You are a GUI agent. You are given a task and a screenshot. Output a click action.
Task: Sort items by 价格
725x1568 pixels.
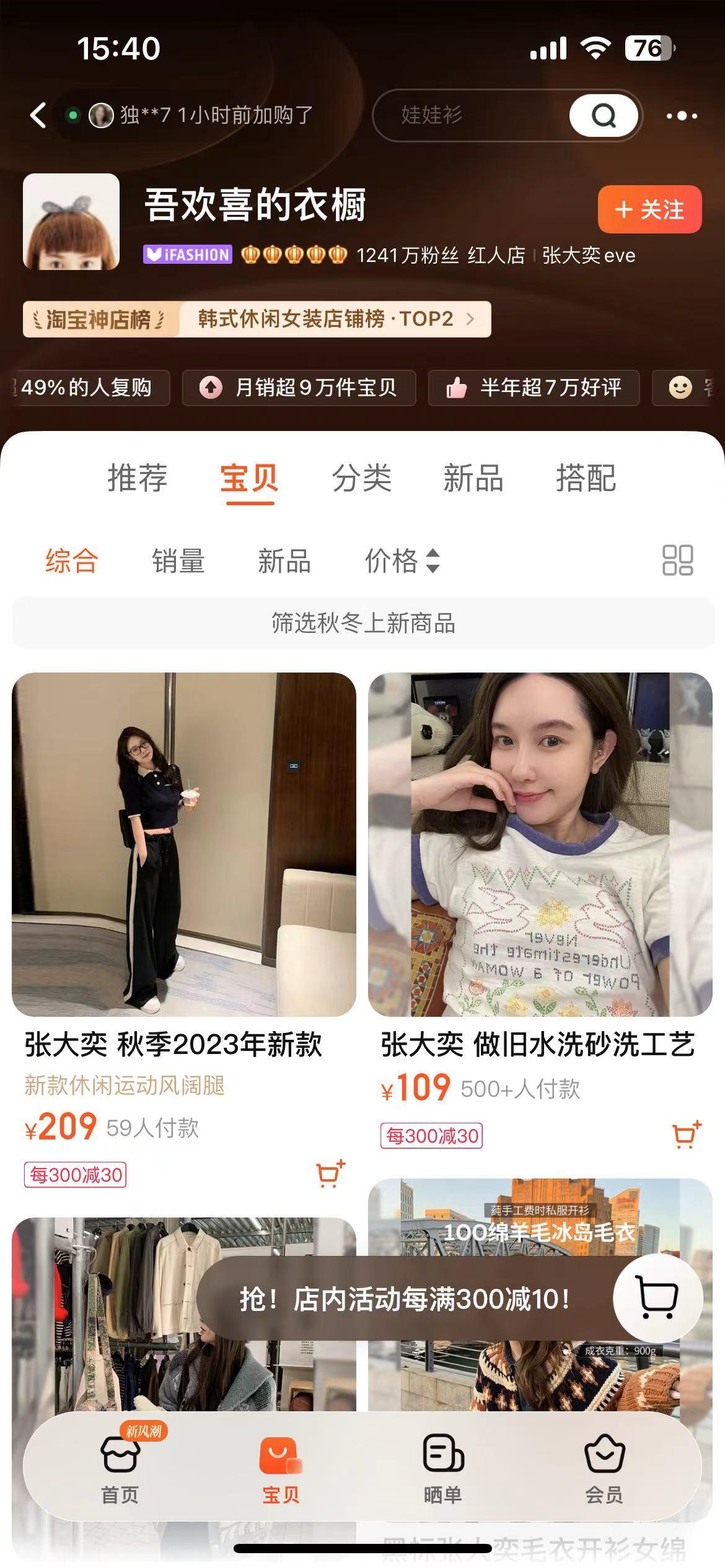(x=402, y=561)
